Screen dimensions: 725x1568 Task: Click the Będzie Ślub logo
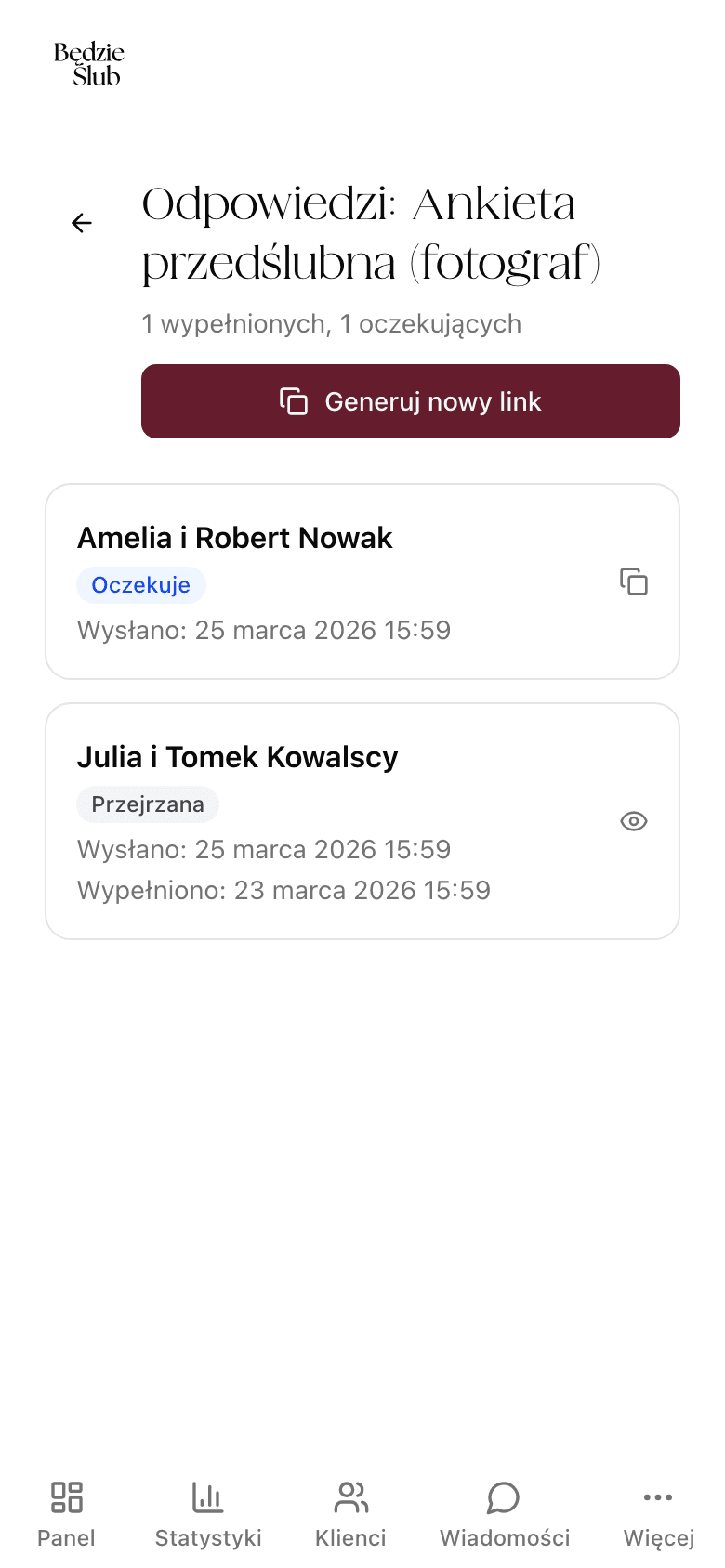coord(89,63)
